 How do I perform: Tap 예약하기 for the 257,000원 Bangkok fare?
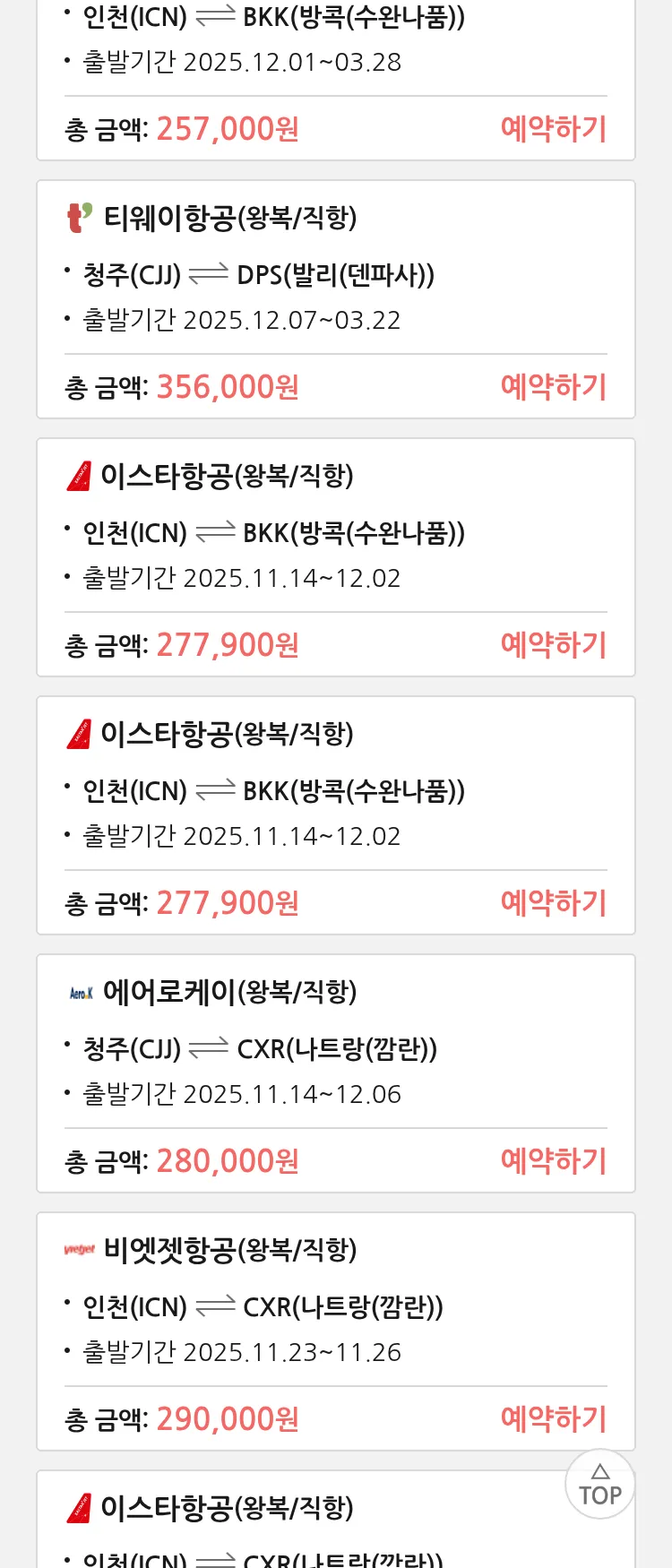click(x=553, y=129)
